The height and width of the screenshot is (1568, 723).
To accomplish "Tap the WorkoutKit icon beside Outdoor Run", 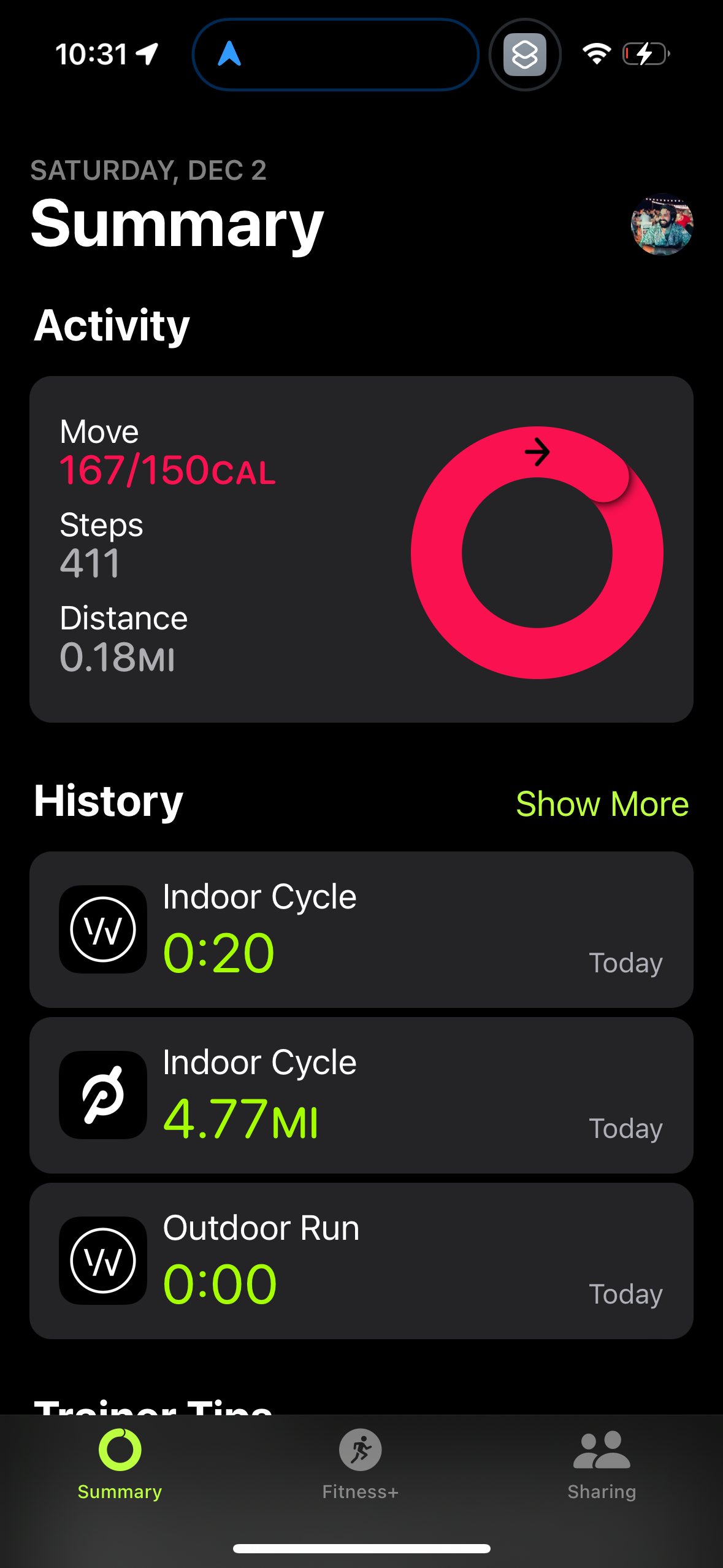I will (x=102, y=1261).
